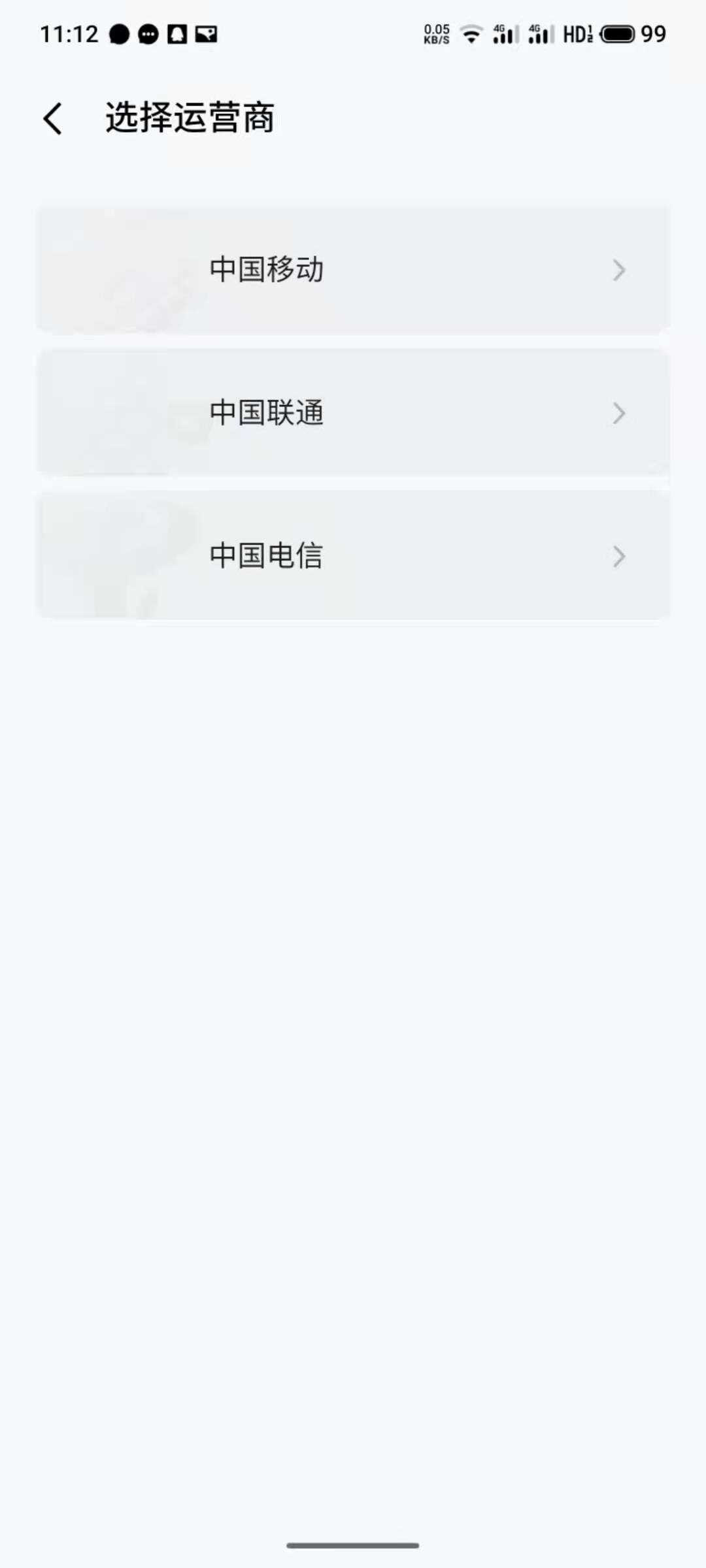The height and width of the screenshot is (1568, 706).
Task: Choose the 中国联通 carrier row
Action: [x=353, y=412]
